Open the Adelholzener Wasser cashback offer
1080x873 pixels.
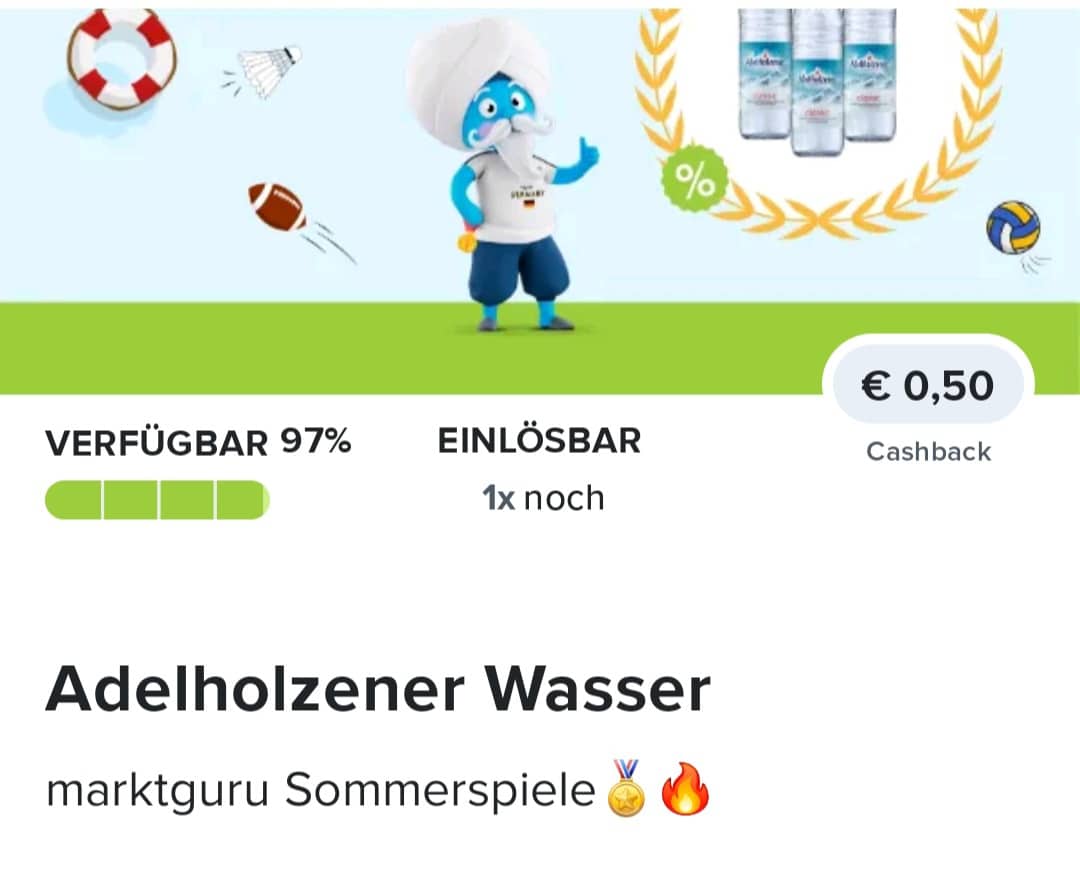click(x=378, y=689)
